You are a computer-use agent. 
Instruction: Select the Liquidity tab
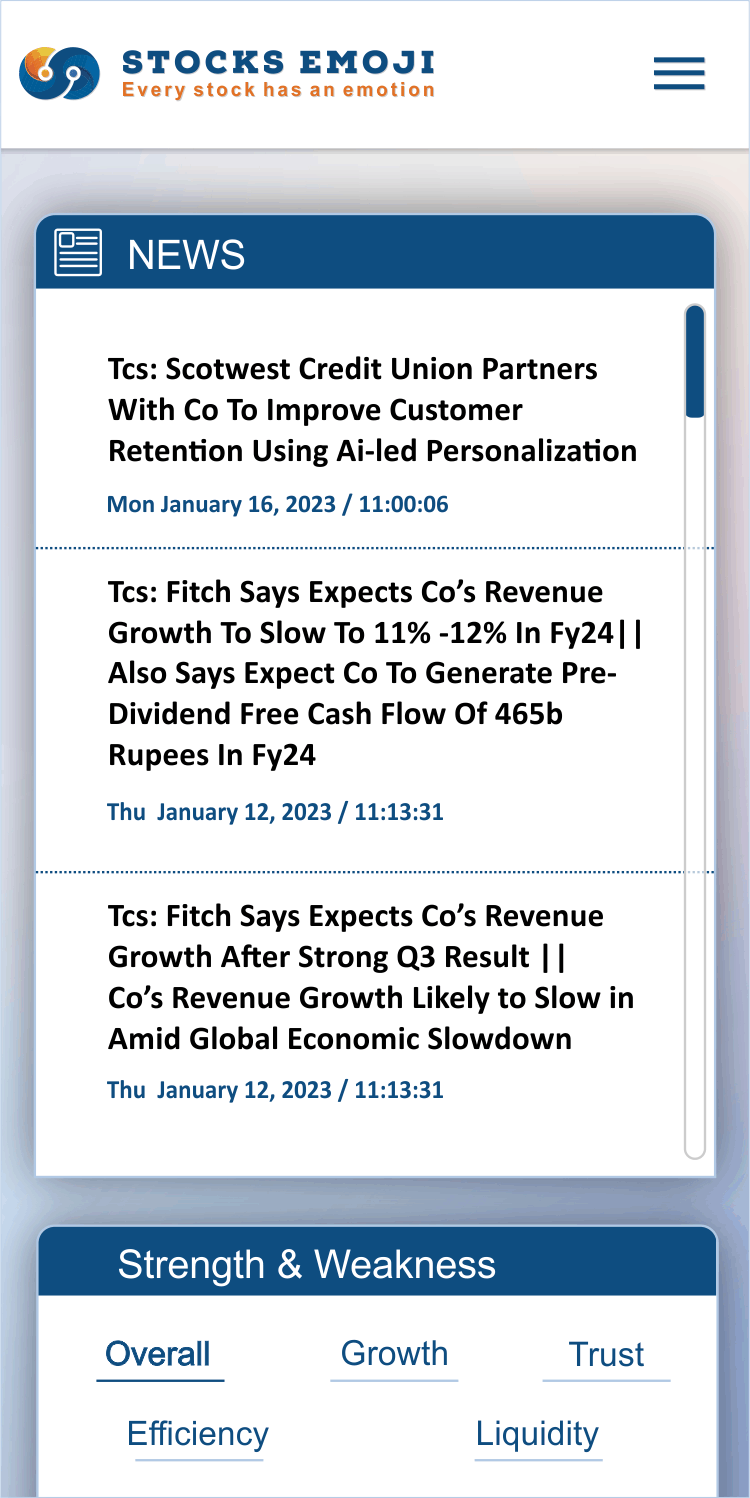click(538, 1434)
